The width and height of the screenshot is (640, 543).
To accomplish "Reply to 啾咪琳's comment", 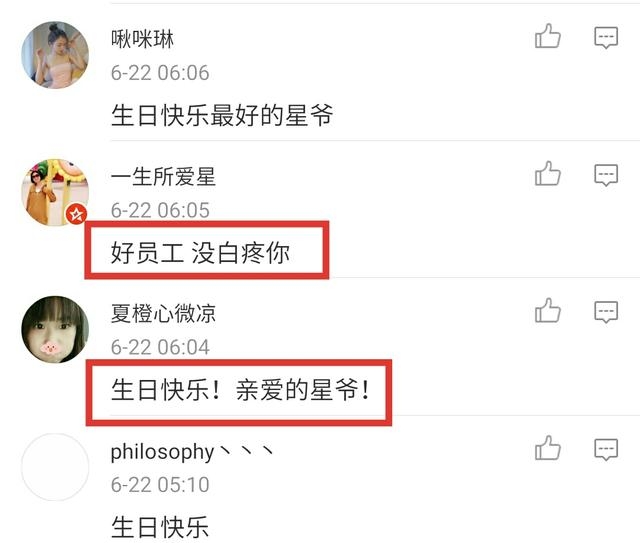I will pos(606,38).
